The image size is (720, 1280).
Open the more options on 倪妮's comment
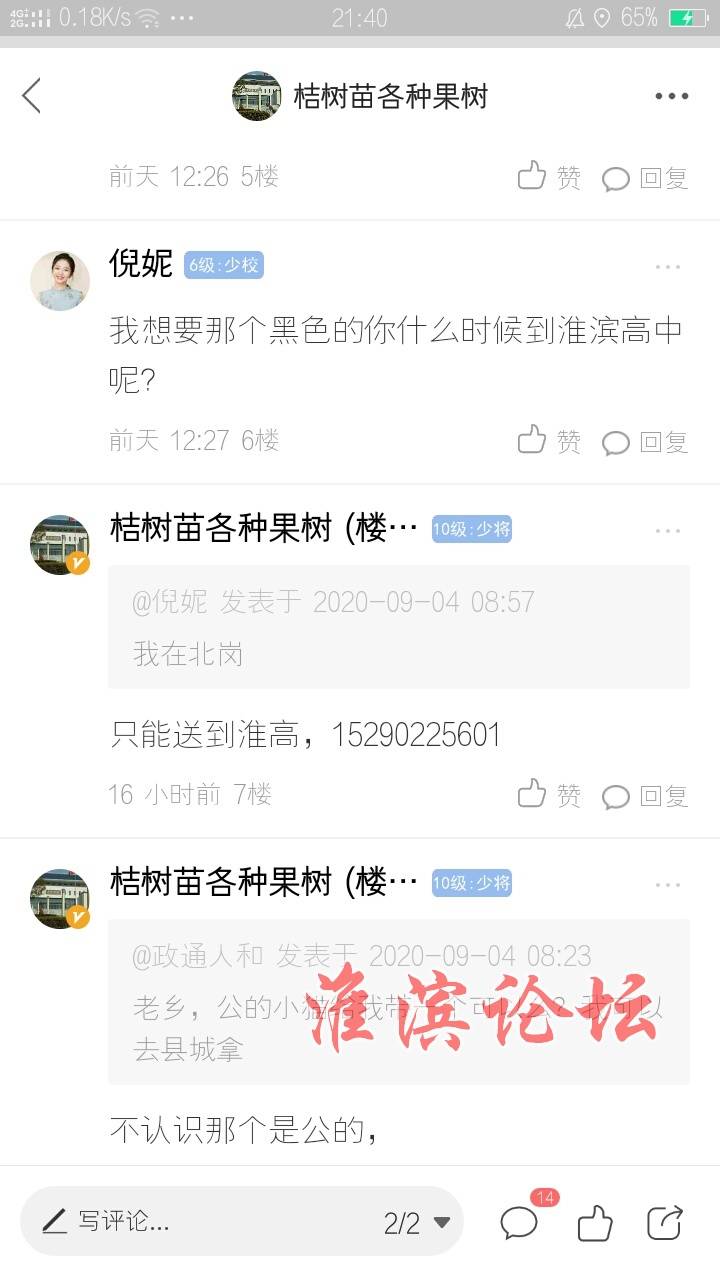(x=668, y=267)
